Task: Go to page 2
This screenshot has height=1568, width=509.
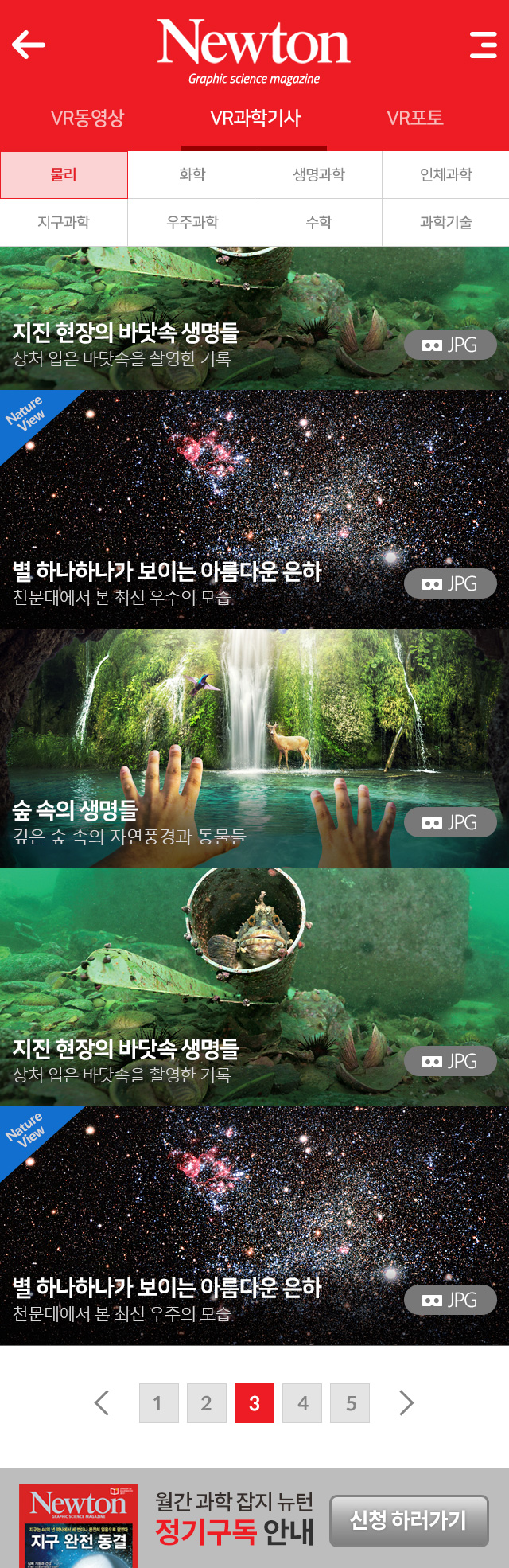Action: (x=207, y=1403)
